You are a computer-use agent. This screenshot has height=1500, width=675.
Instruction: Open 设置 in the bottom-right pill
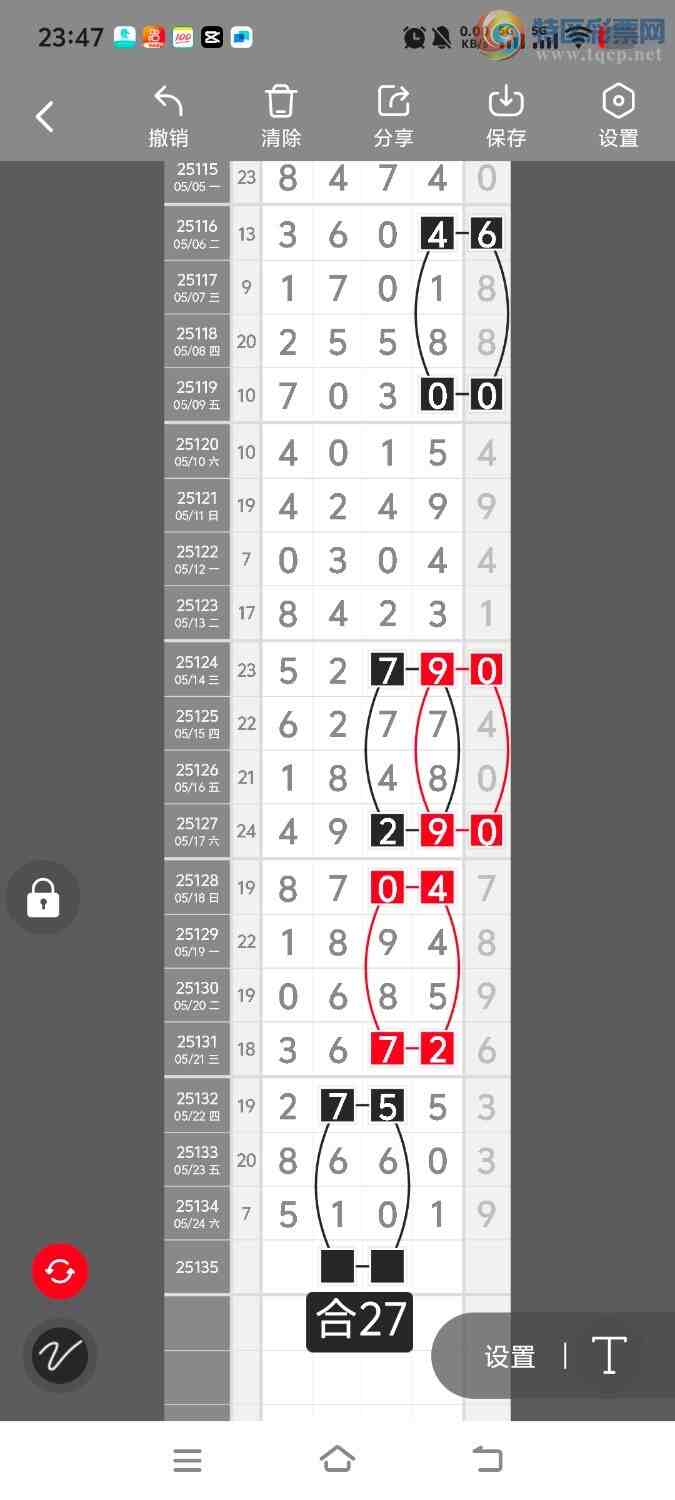pos(510,1357)
